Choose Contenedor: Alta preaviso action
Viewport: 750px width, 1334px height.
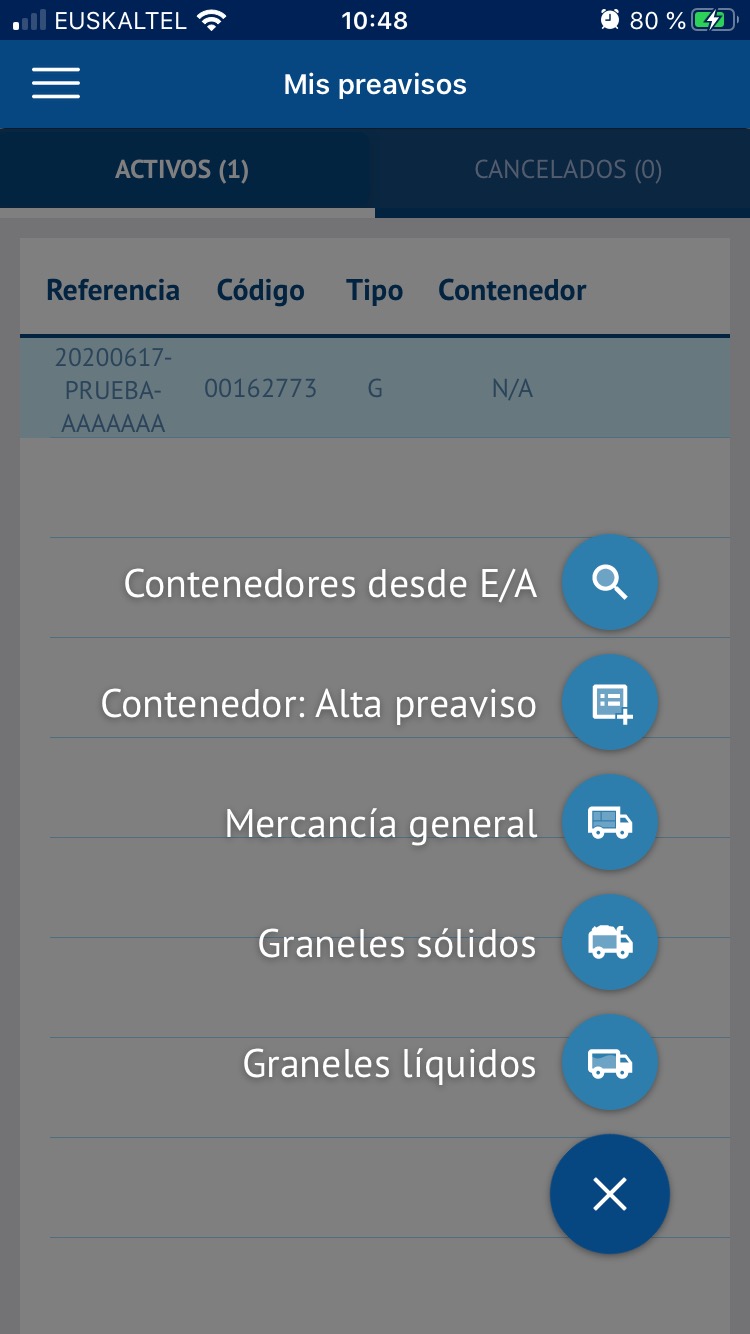point(609,703)
